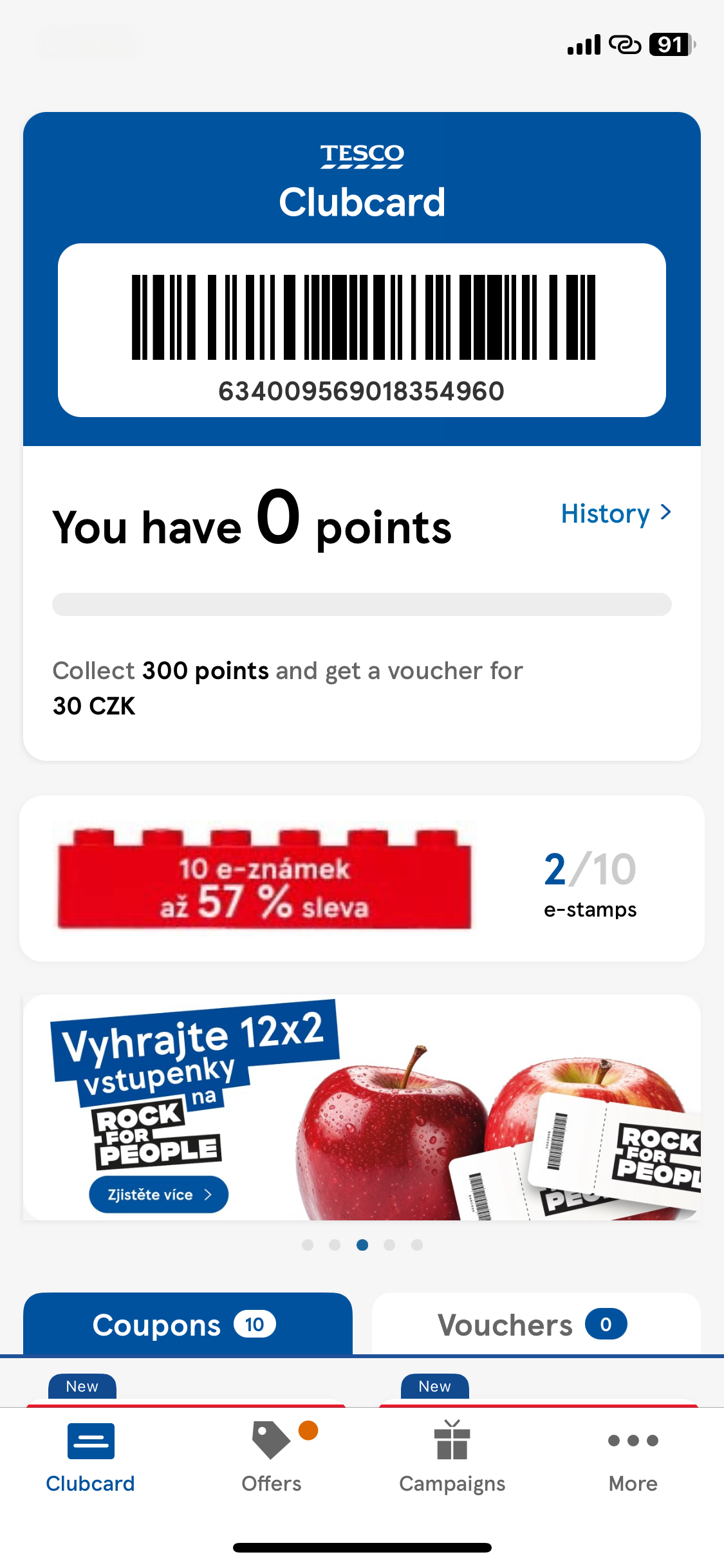This screenshot has width=724, height=1568.
Task: Open points History
Action: click(x=615, y=514)
